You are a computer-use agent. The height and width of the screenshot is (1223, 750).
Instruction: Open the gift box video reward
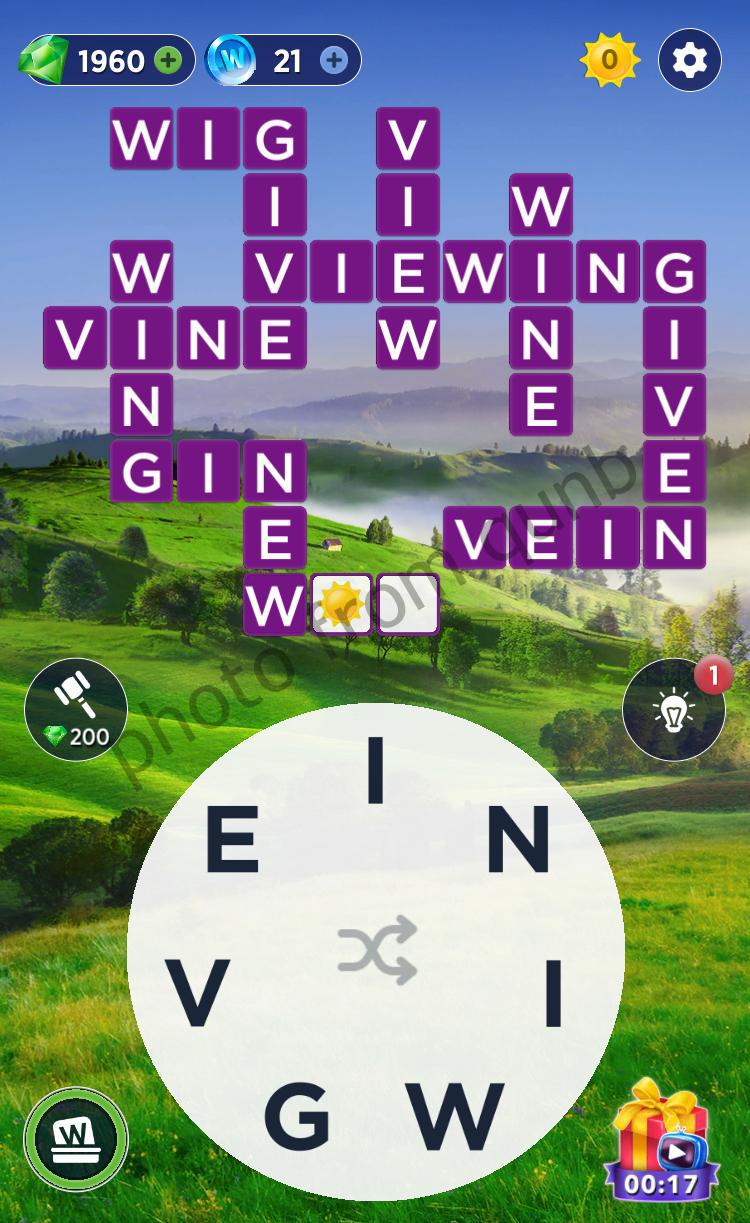point(660,1140)
